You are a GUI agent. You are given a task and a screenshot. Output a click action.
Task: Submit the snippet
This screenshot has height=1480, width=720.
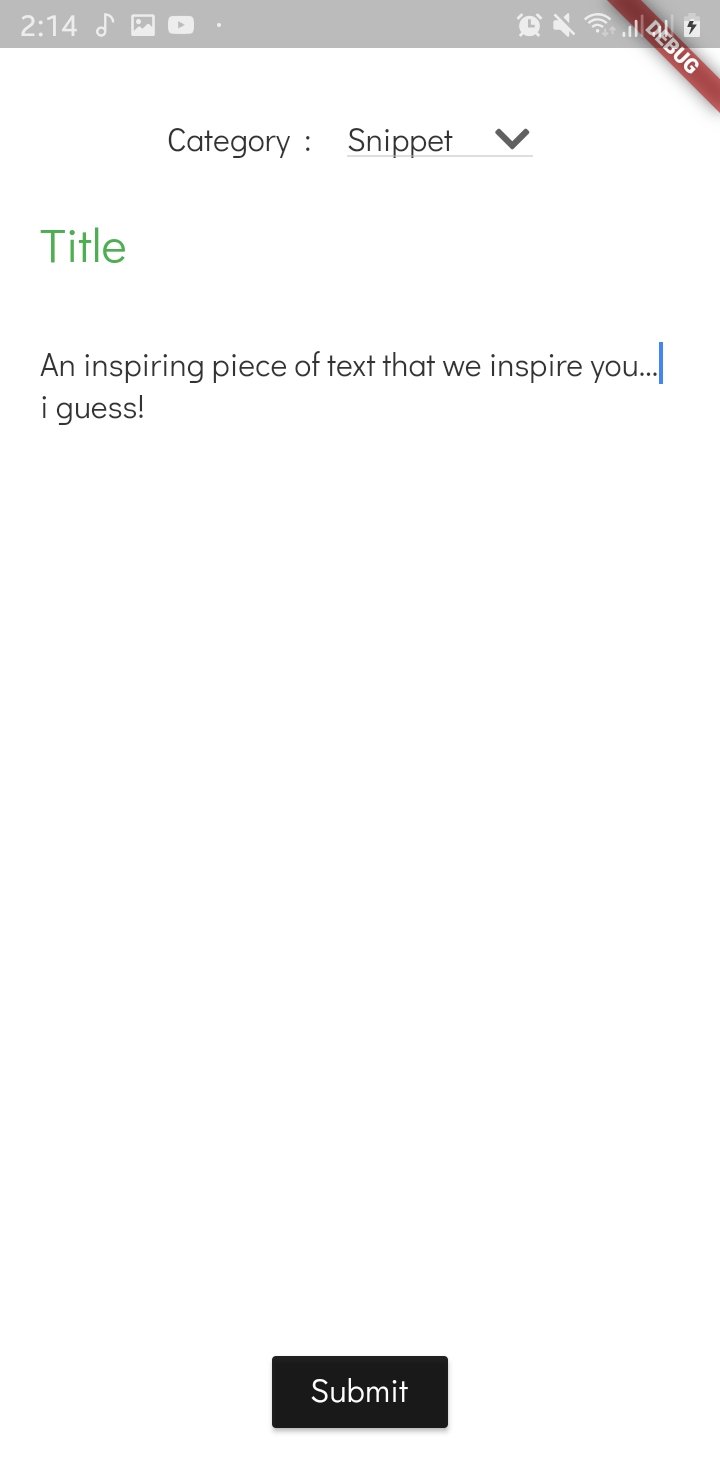(x=360, y=1391)
